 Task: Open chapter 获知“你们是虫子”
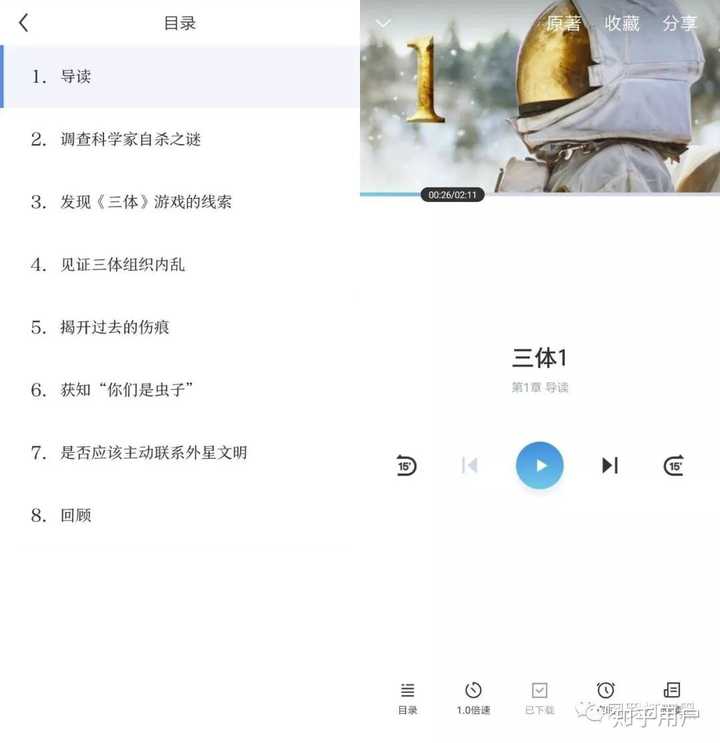pyautogui.click(x=126, y=390)
